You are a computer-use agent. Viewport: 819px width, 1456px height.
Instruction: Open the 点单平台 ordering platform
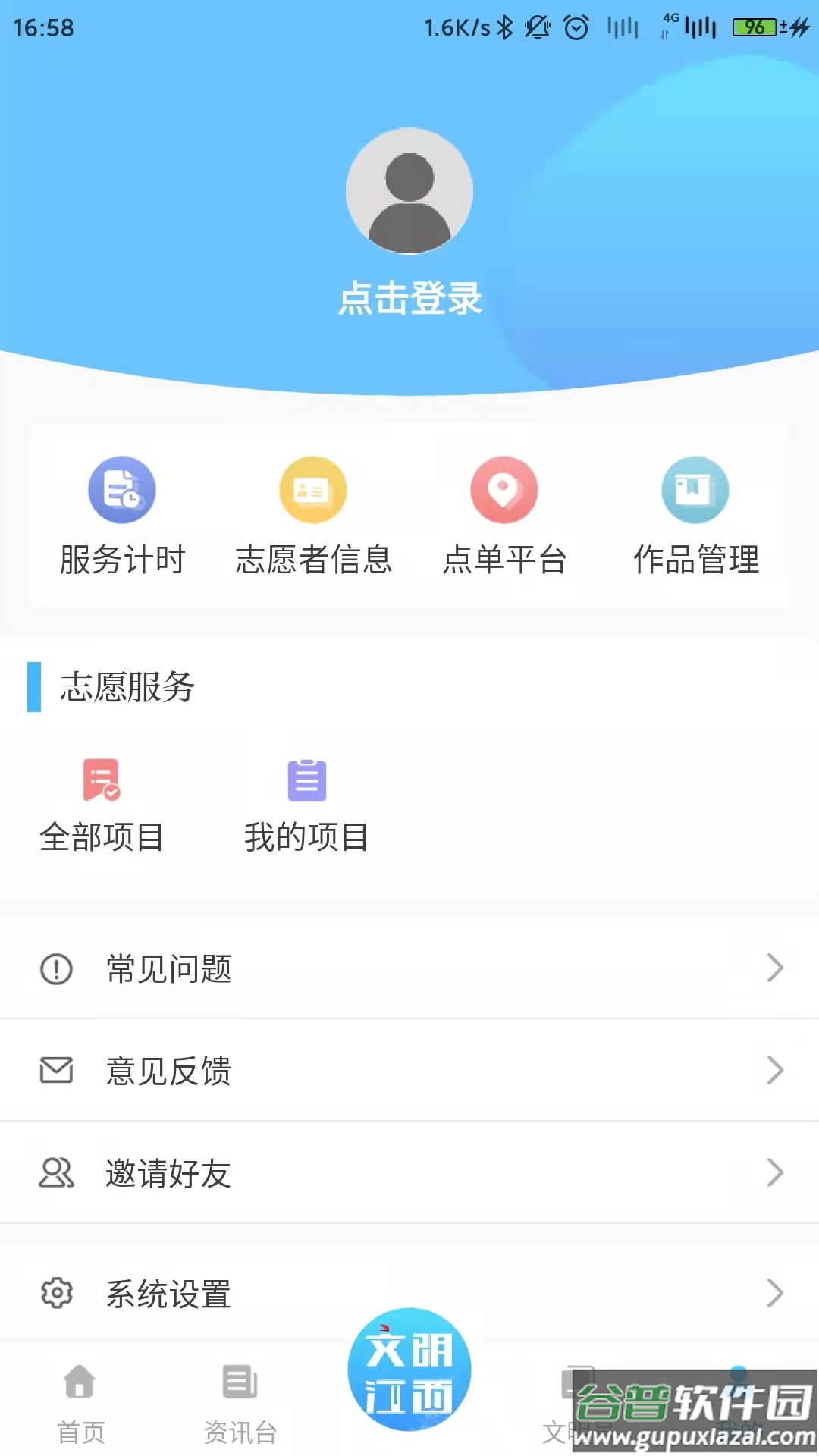click(x=504, y=516)
